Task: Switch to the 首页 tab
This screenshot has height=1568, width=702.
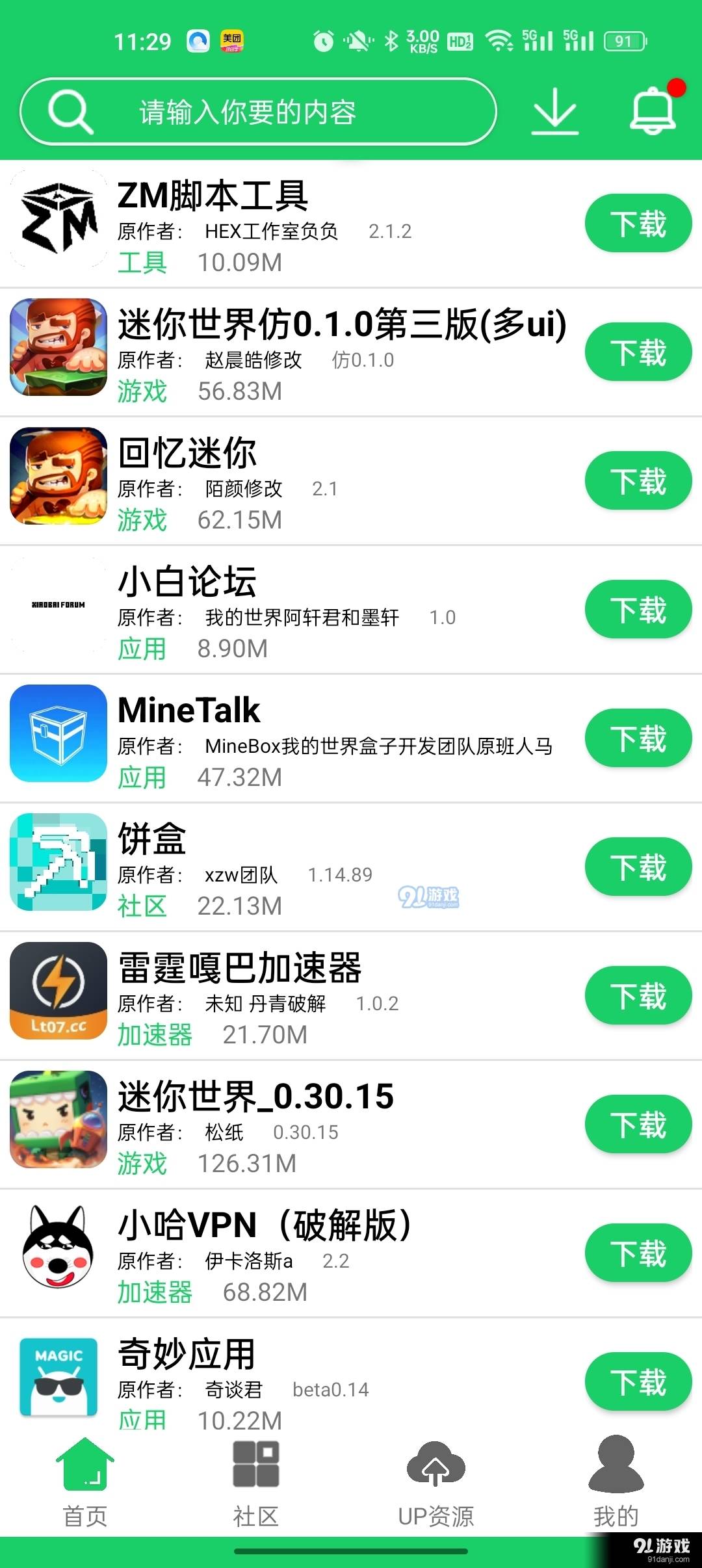Action: click(85, 1483)
